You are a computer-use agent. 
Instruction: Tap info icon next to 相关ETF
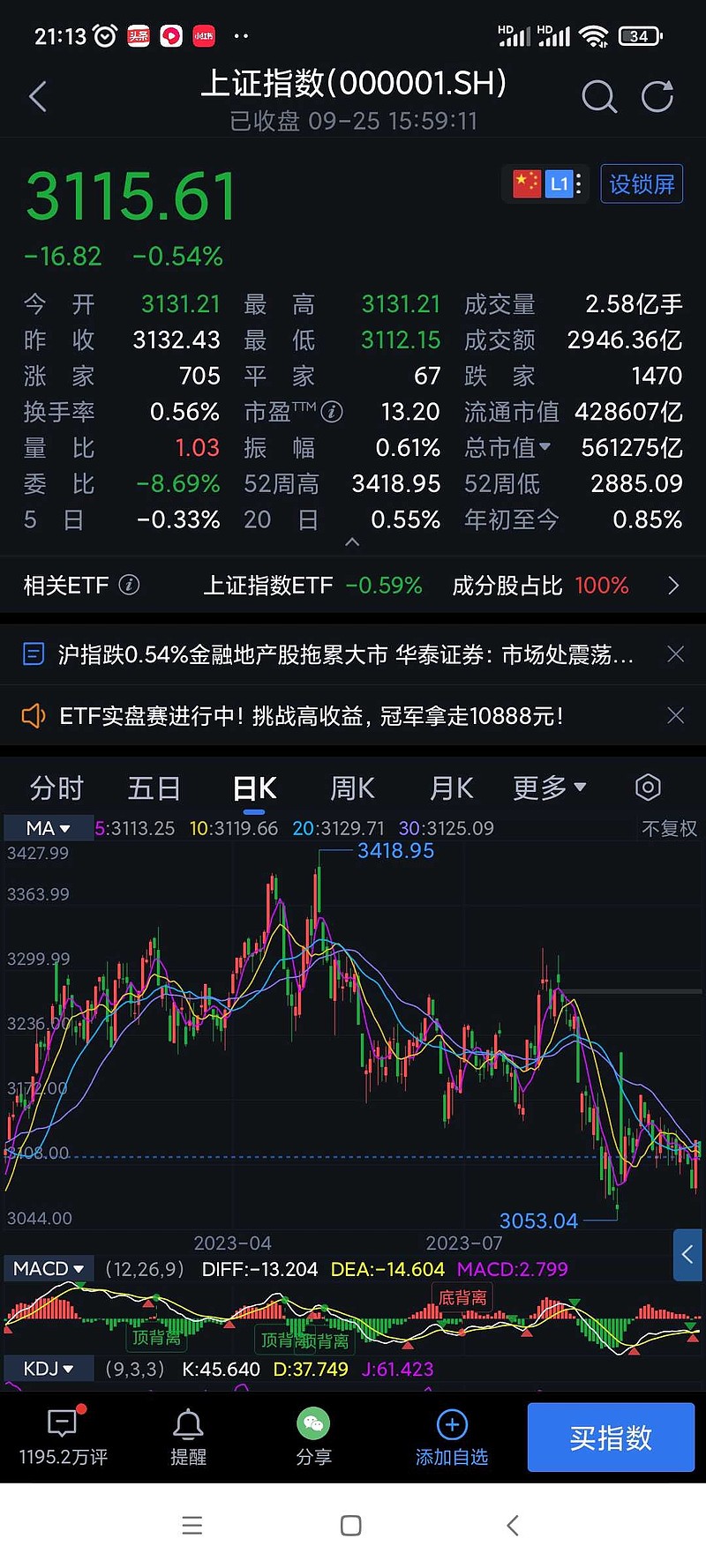129,585
